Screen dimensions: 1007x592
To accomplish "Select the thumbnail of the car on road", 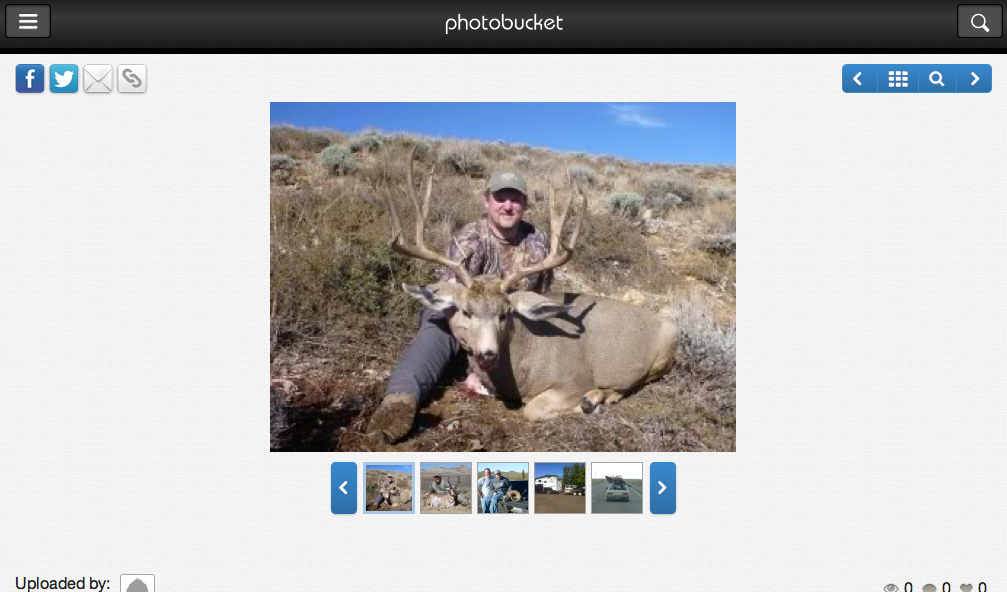I will (x=617, y=488).
